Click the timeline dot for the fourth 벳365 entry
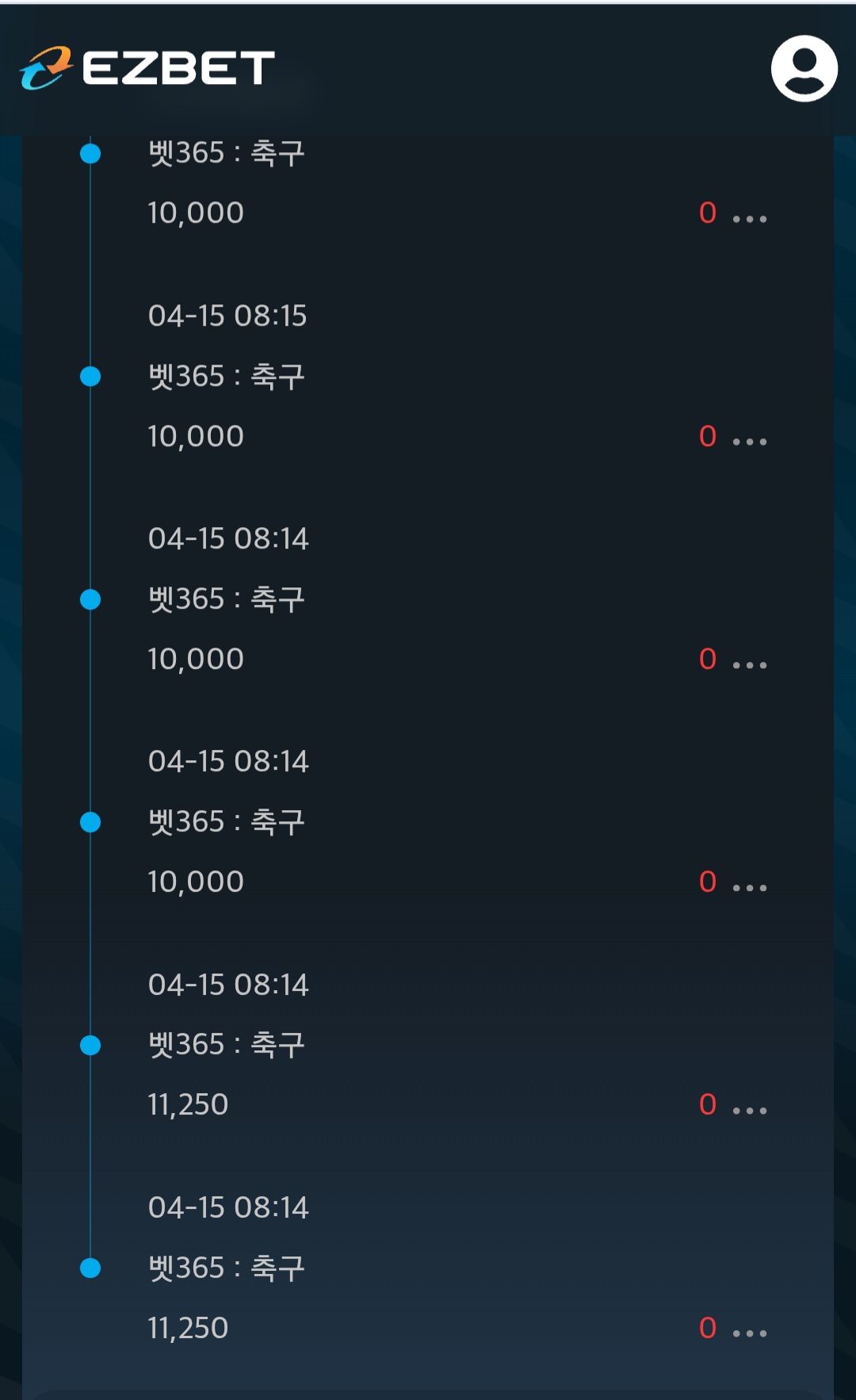Image resolution: width=856 pixels, height=1400 pixels. pyautogui.click(x=90, y=822)
